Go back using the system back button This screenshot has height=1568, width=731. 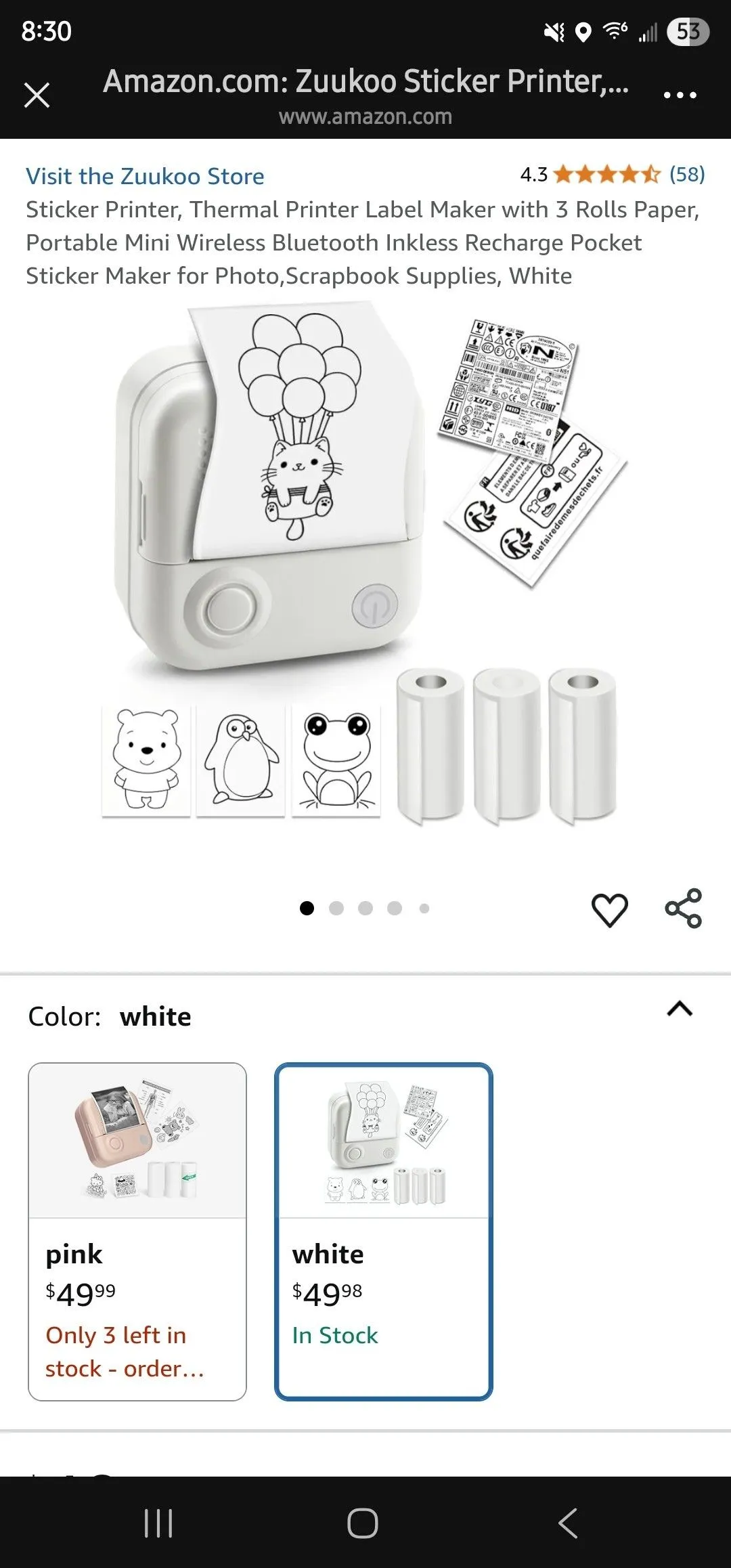[x=567, y=1523]
